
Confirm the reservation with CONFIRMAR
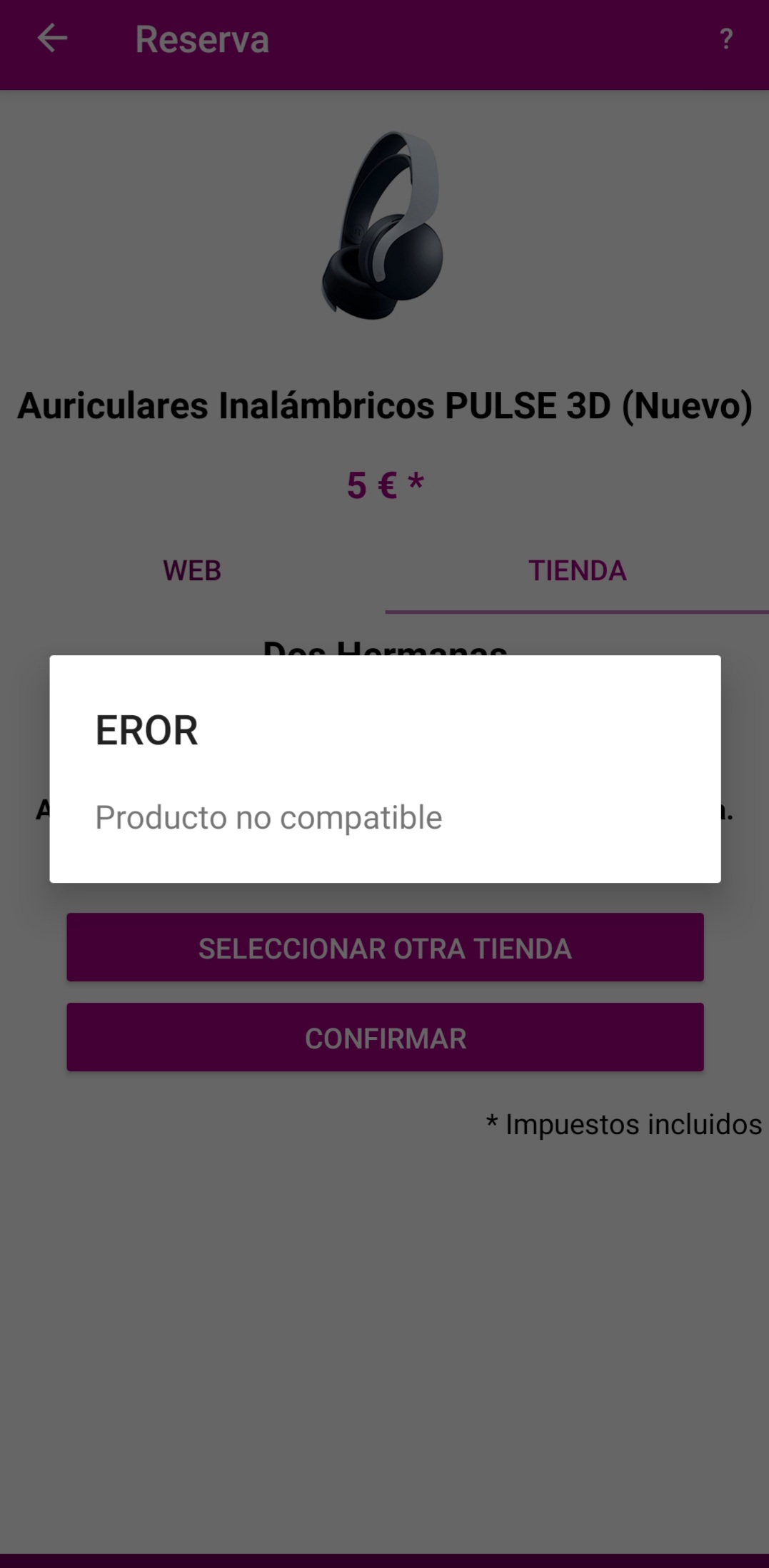[x=385, y=1038]
